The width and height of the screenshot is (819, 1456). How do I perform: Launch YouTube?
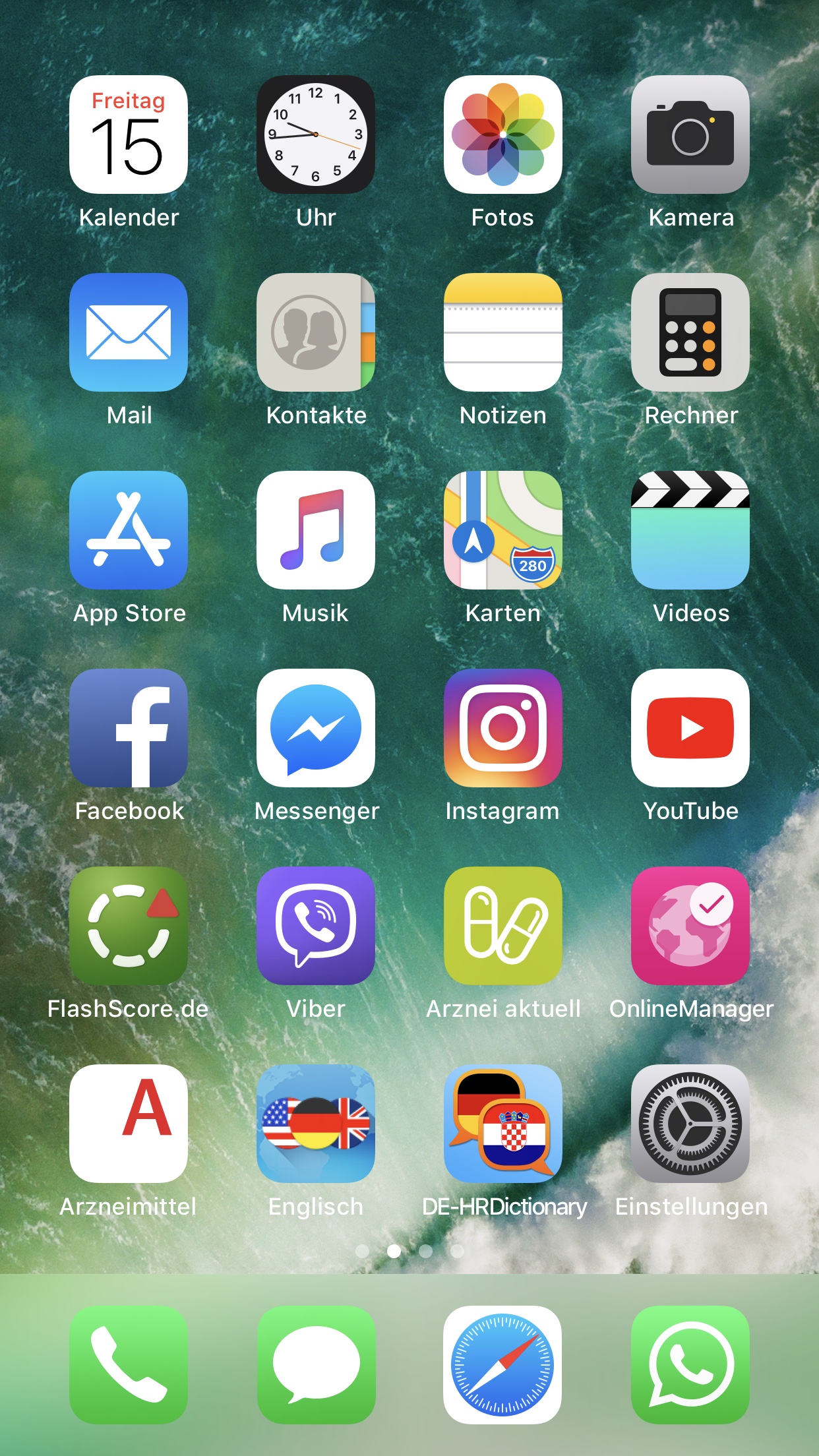tap(690, 728)
